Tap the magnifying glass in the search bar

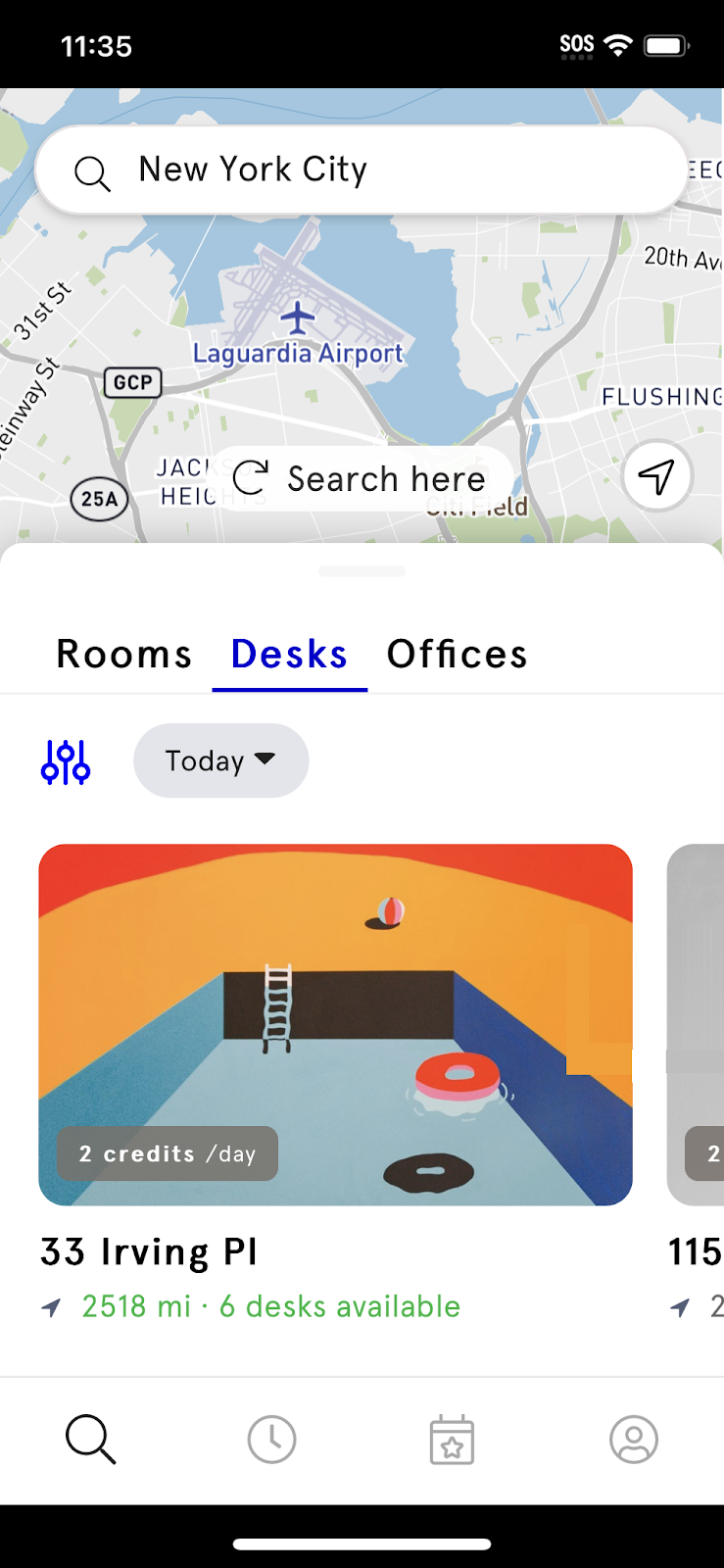(93, 172)
